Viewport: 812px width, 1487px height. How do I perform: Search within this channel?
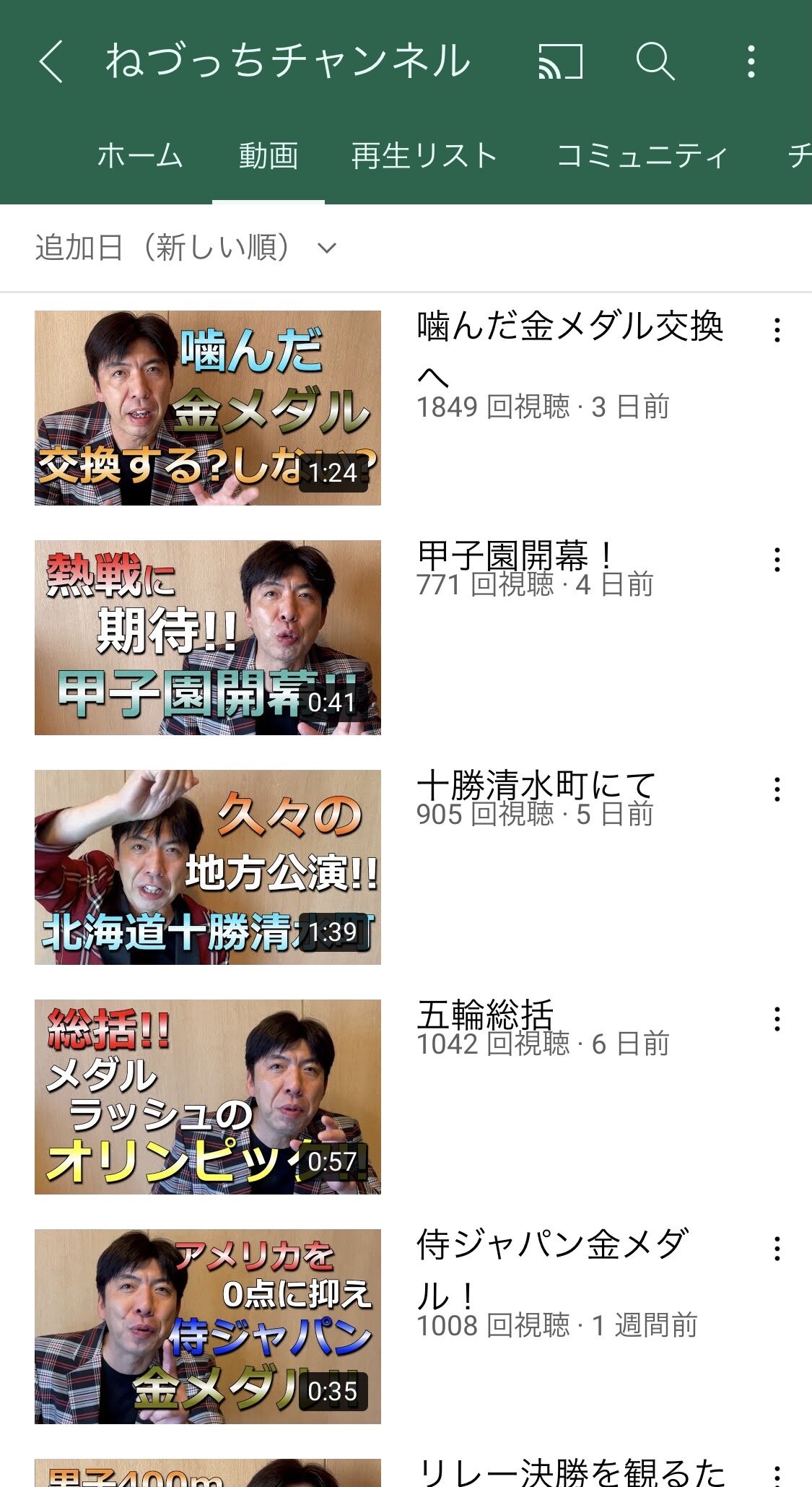[x=655, y=61]
